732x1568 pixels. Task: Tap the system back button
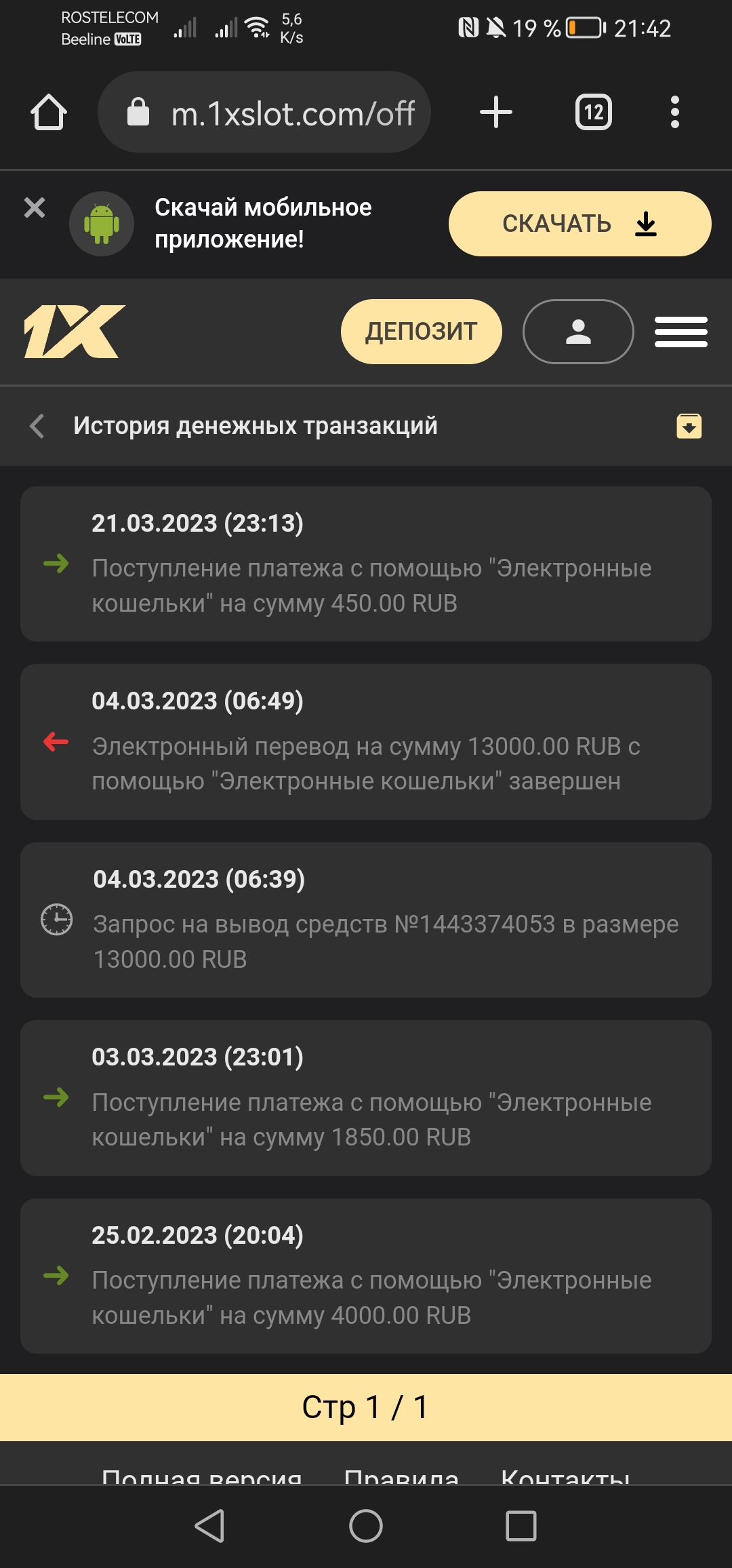pyautogui.click(x=209, y=1527)
